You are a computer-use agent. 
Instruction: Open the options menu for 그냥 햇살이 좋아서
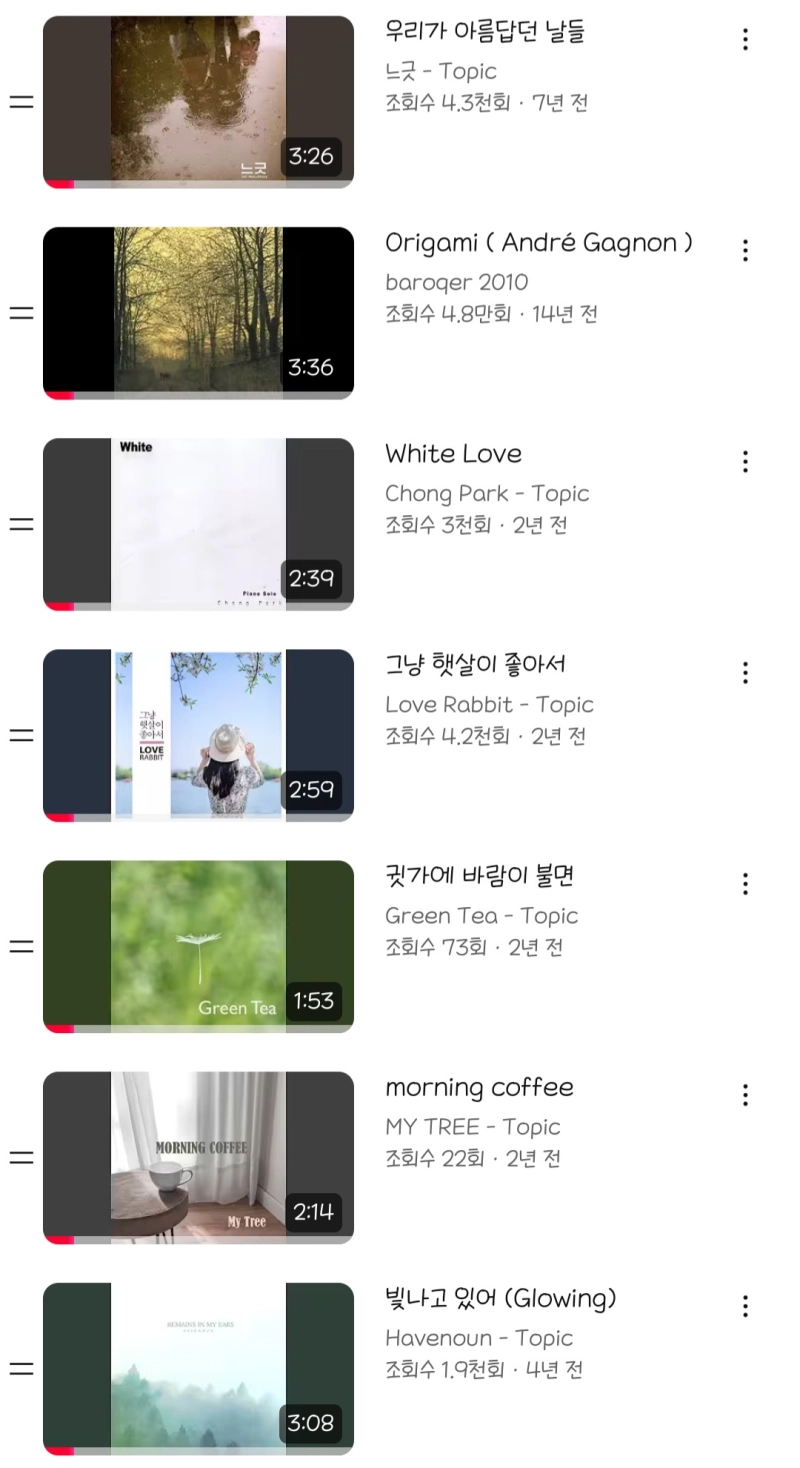(x=745, y=673)
